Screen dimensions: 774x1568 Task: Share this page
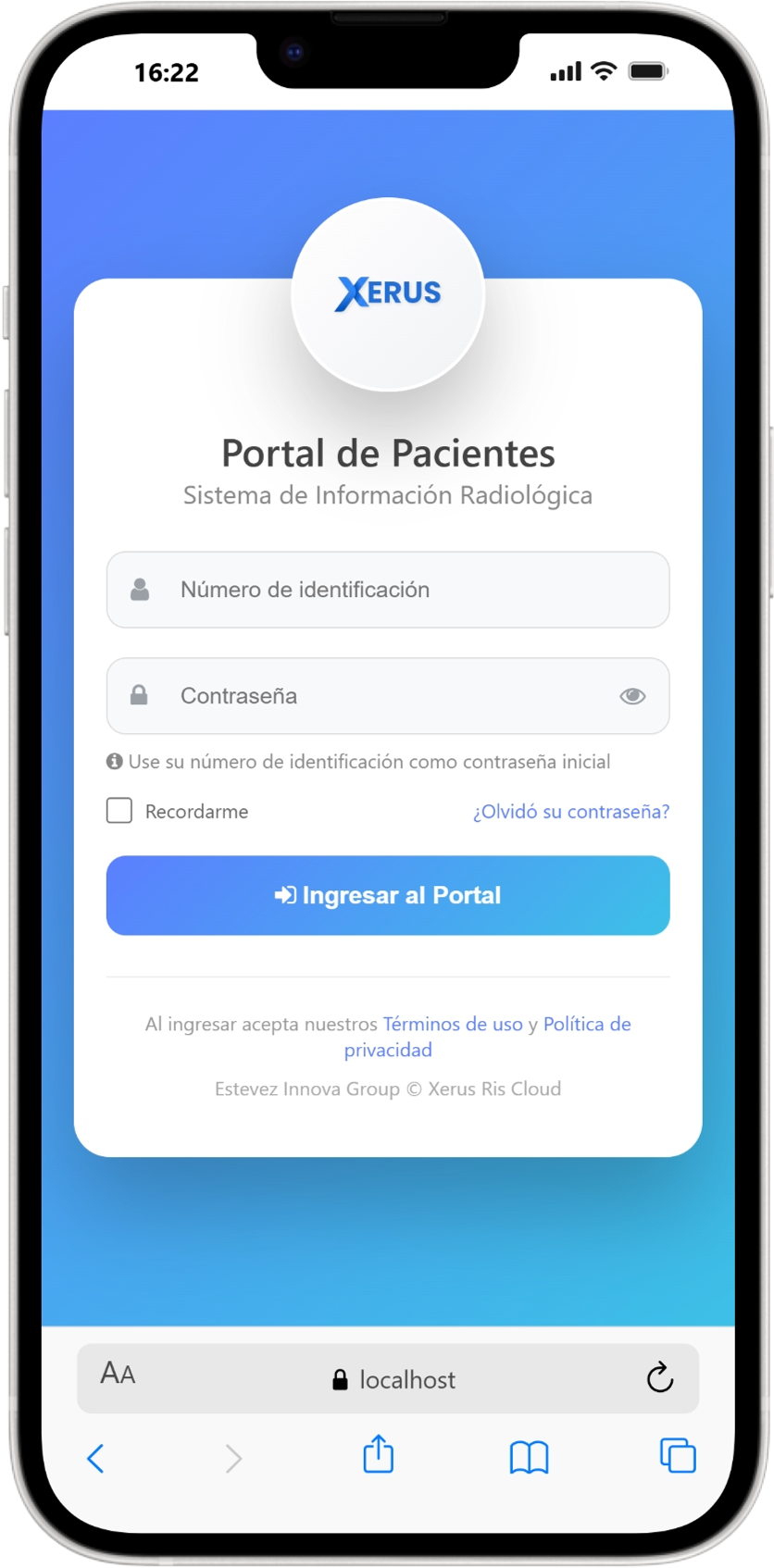(378, 1454)
